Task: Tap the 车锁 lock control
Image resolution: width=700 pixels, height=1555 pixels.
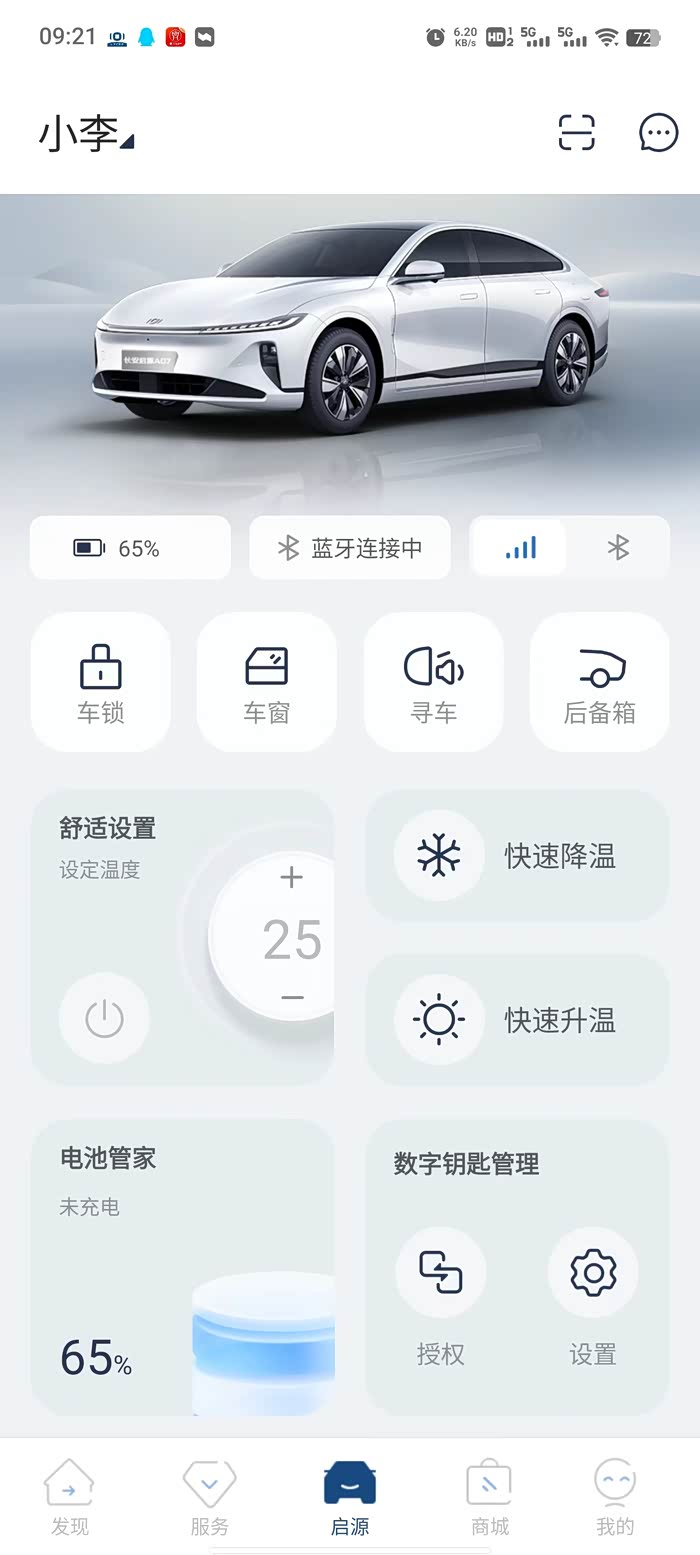Action: (x=101, y=682)
